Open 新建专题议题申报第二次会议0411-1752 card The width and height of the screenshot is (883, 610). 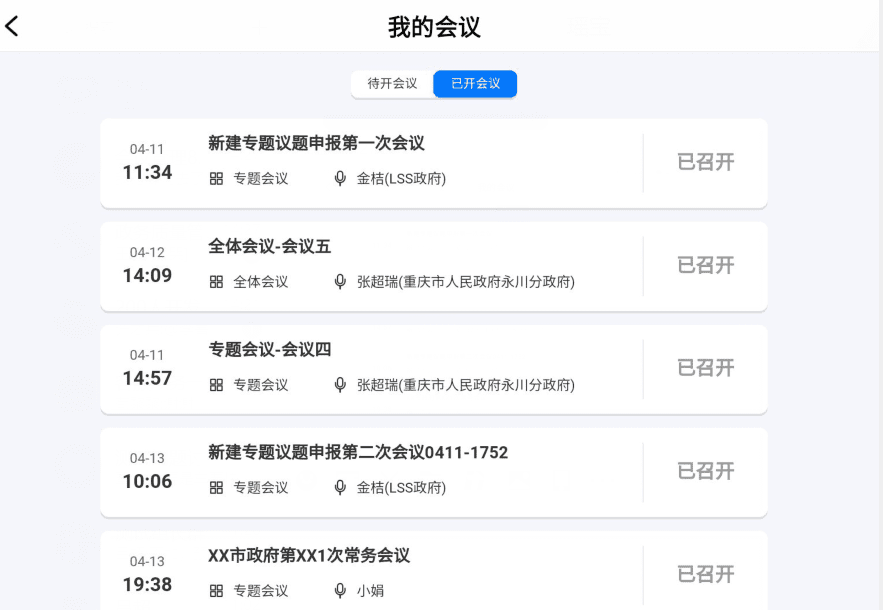click(434, 473)
